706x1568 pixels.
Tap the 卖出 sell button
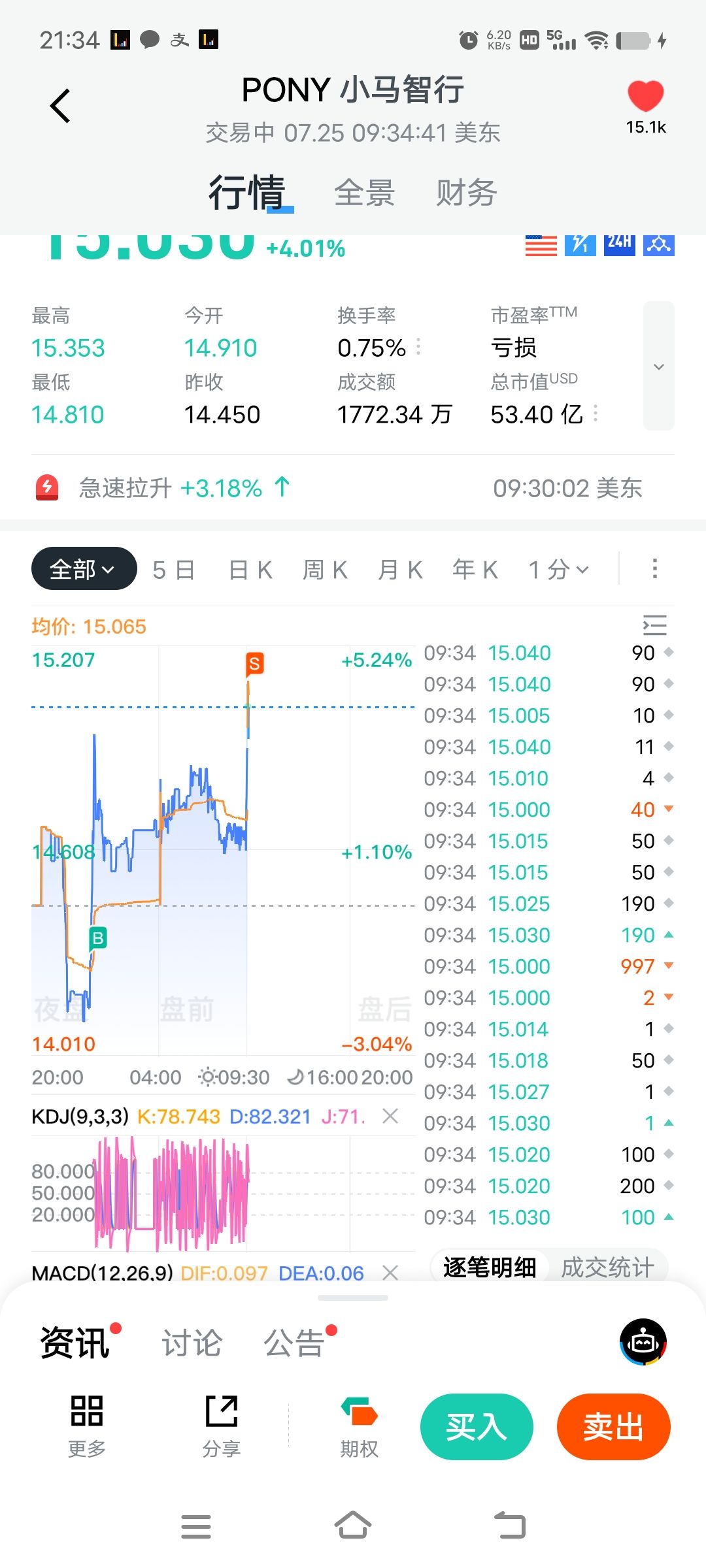pos(613,1427)
